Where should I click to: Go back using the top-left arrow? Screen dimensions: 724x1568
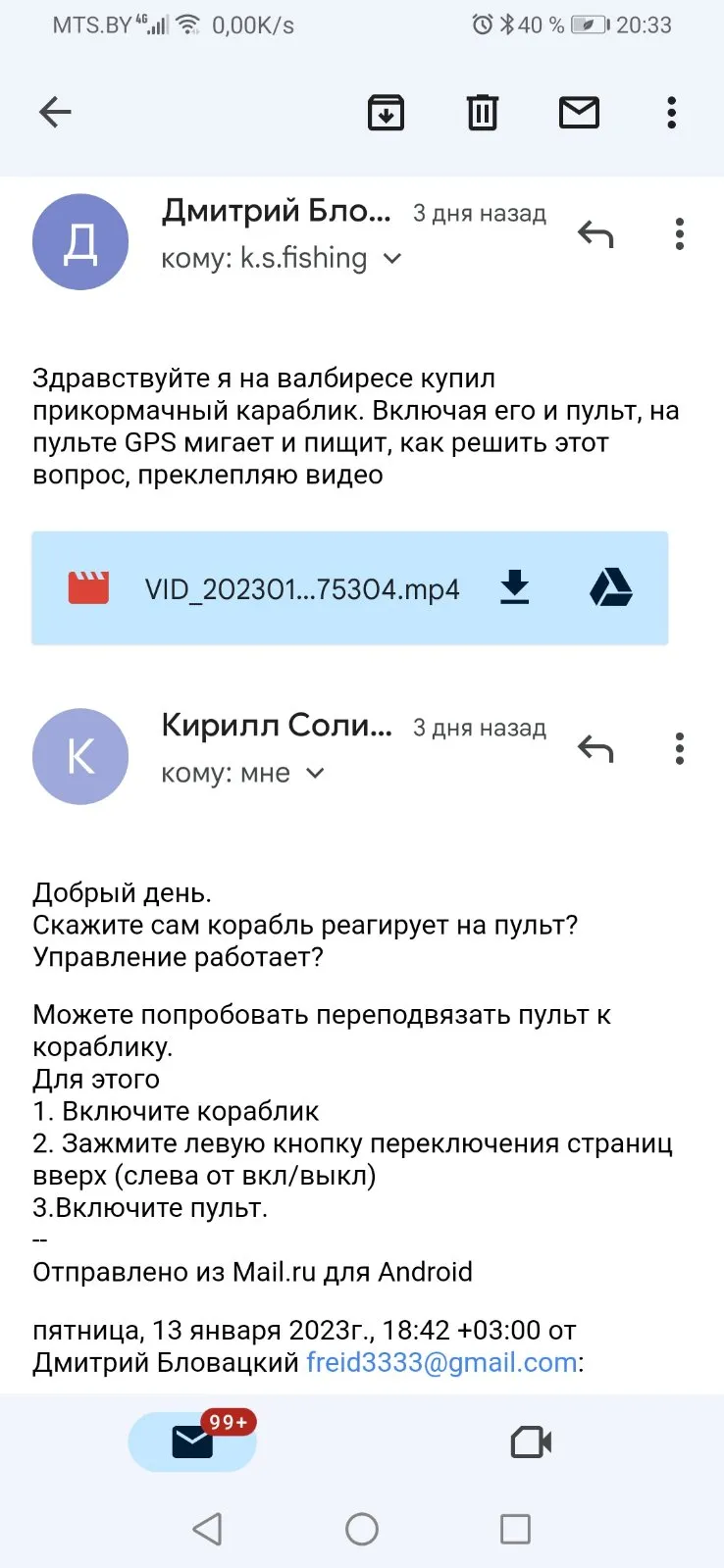pos(55,113)
